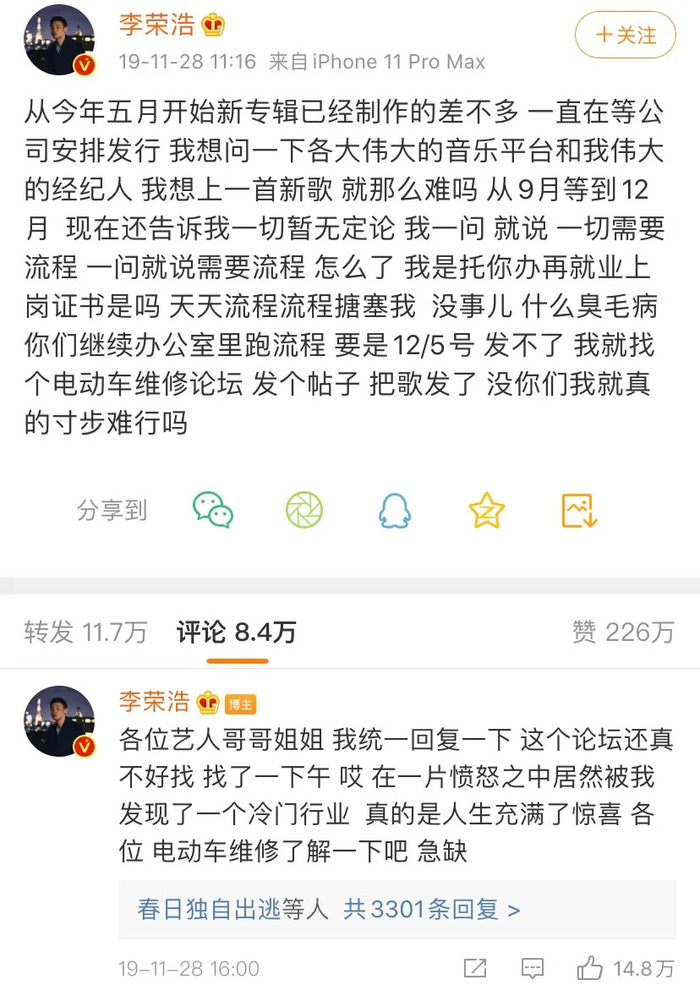Like 李荣浩's comment with 14.8万 likes
This screenshot has width=700, height=996.
tap(590, 968)
